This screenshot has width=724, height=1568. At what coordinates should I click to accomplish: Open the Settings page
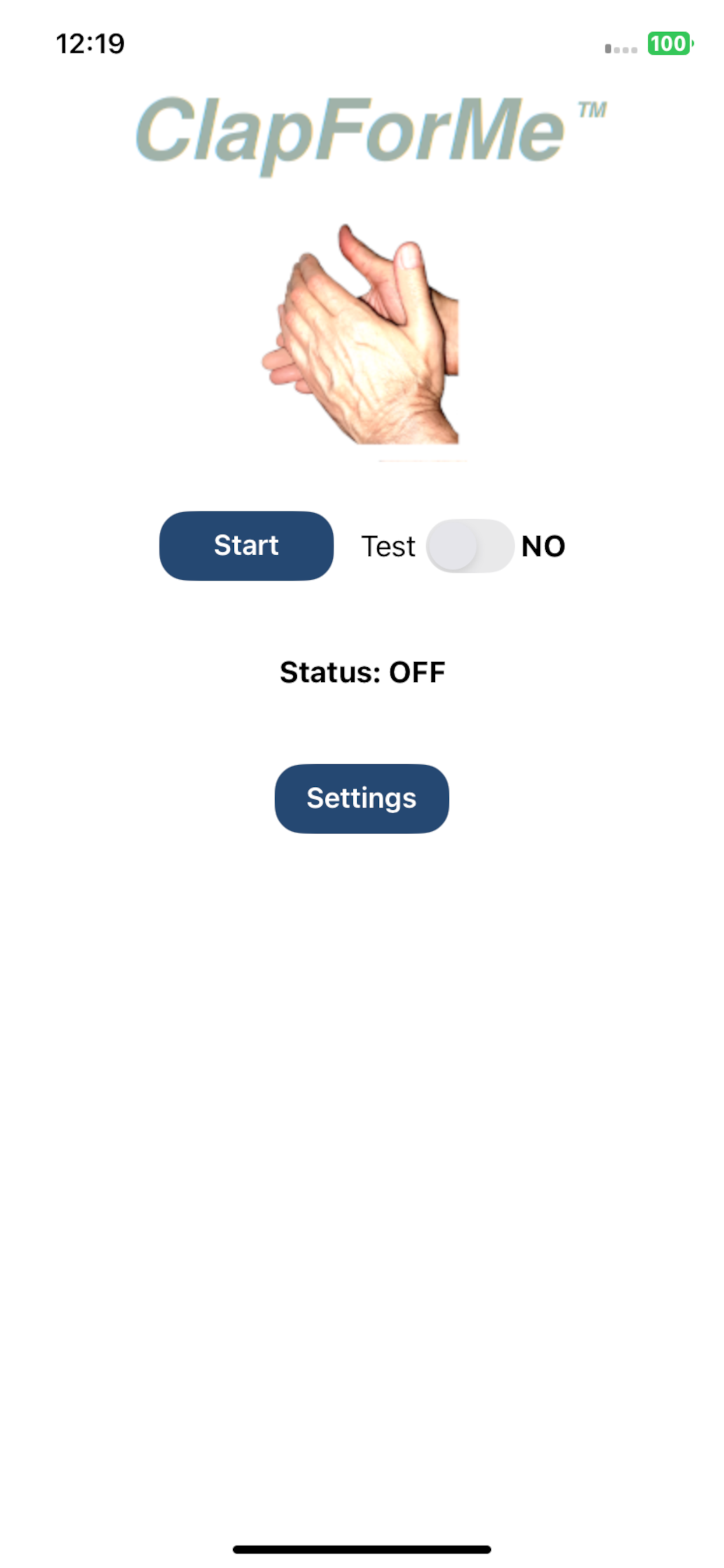[361, 798]
